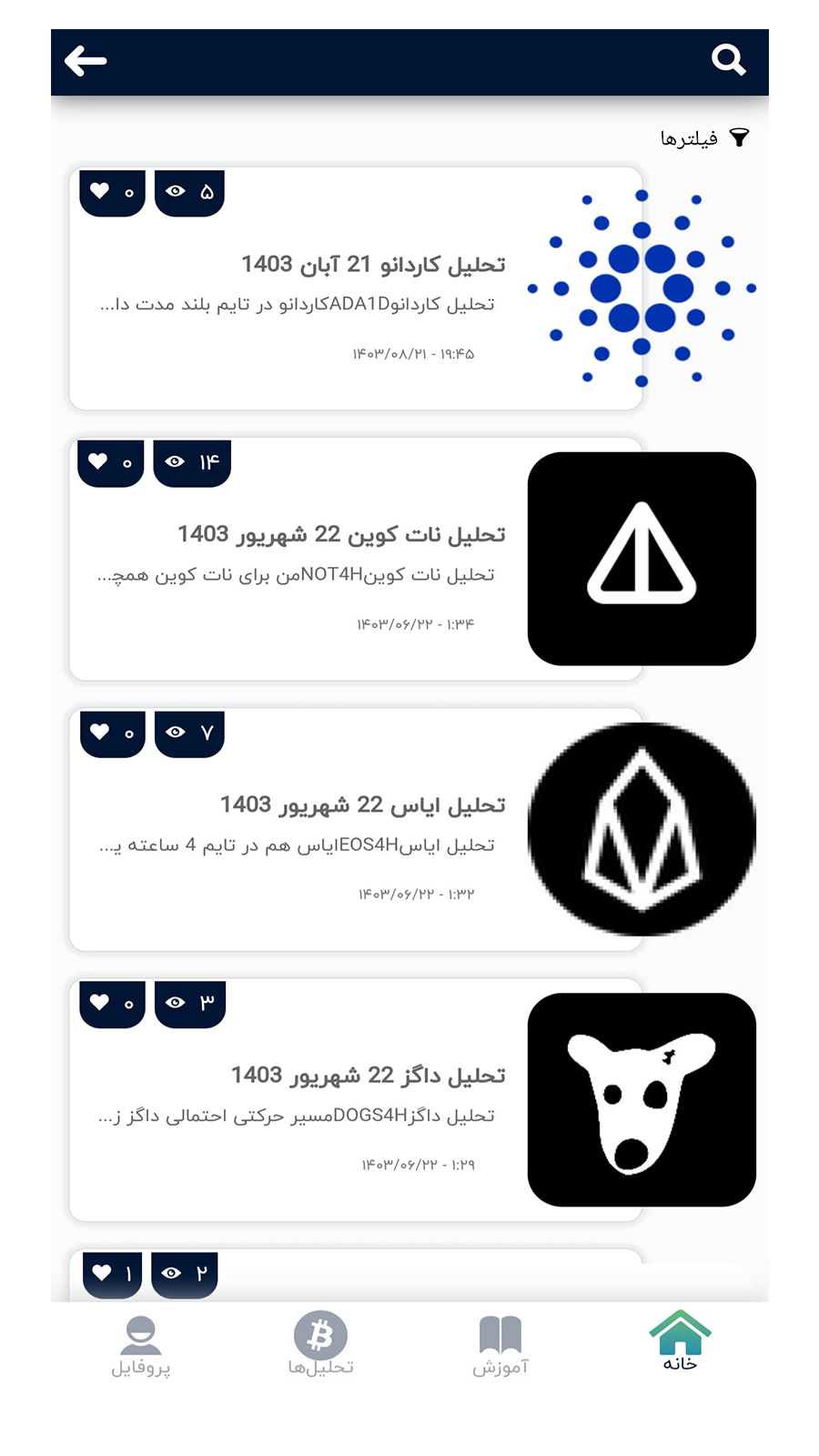This screenshot has width=819, height=1456.
Task: Like the تحلیل داگز analysis
Action: [101, 1002]
